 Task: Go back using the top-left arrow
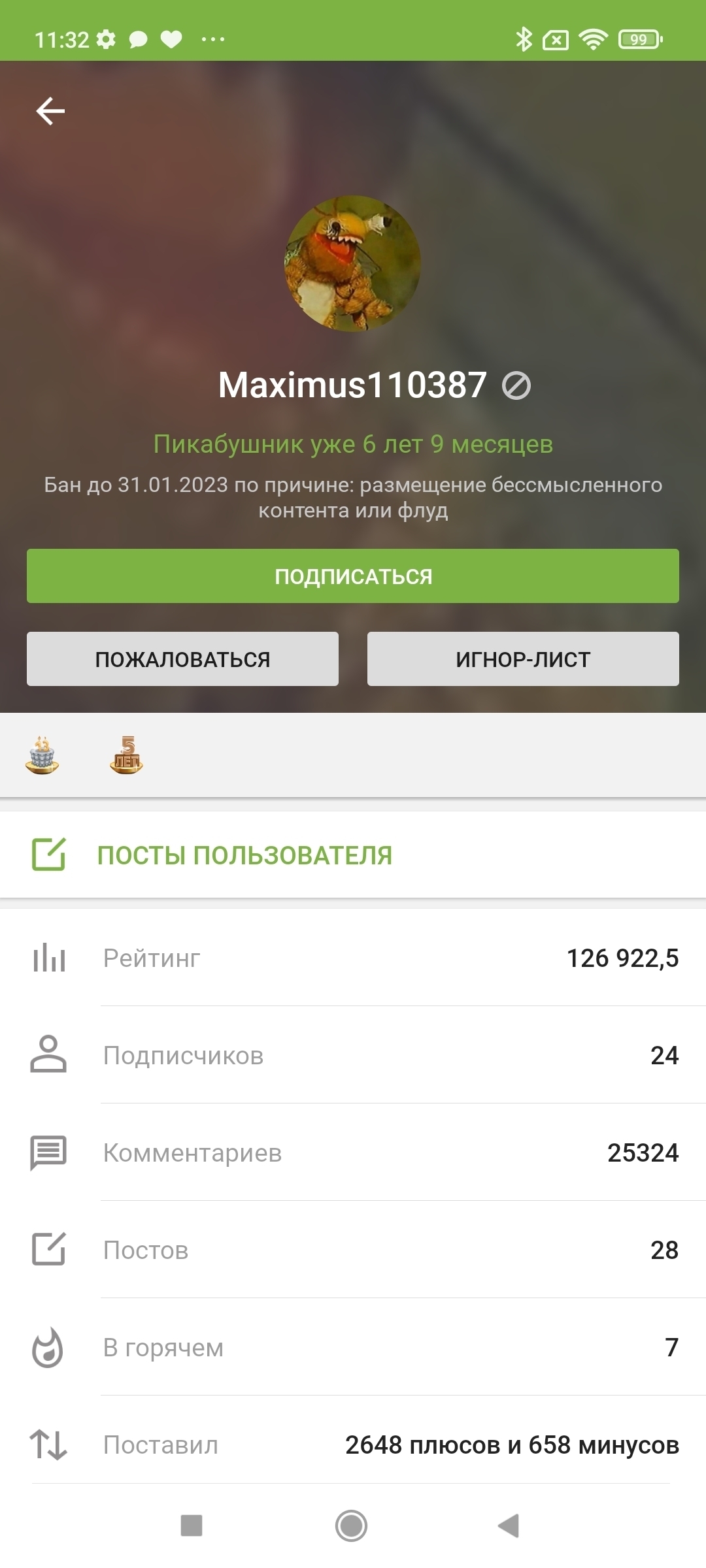(x=50, y=111)
